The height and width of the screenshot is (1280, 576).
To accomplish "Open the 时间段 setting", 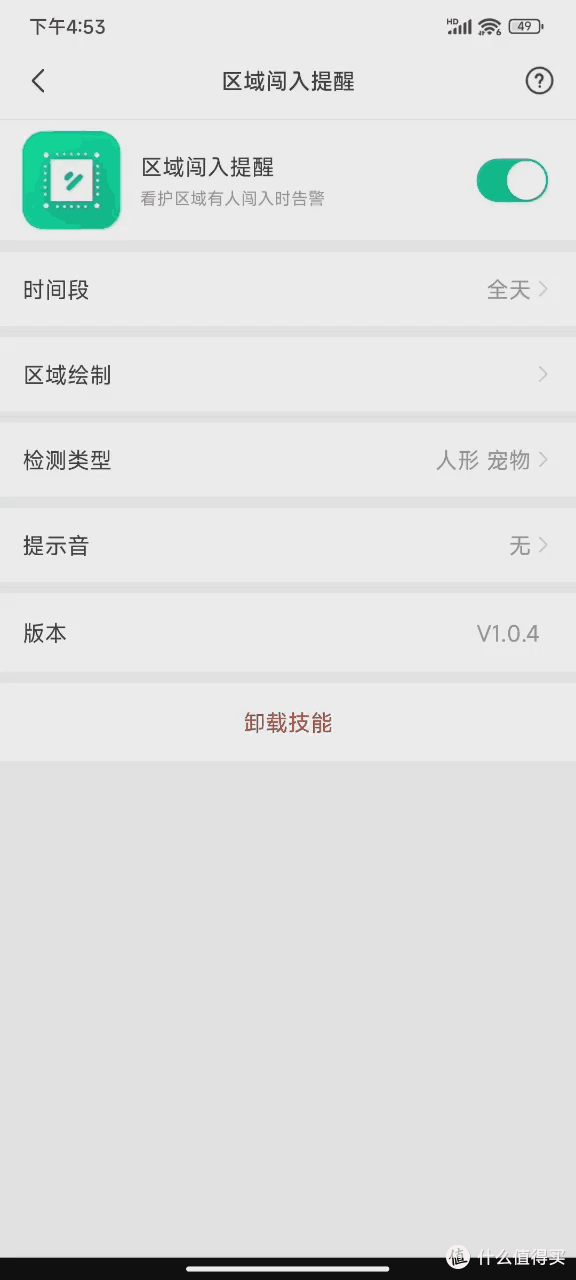I will pyautogui.click(x=288, y=290).
